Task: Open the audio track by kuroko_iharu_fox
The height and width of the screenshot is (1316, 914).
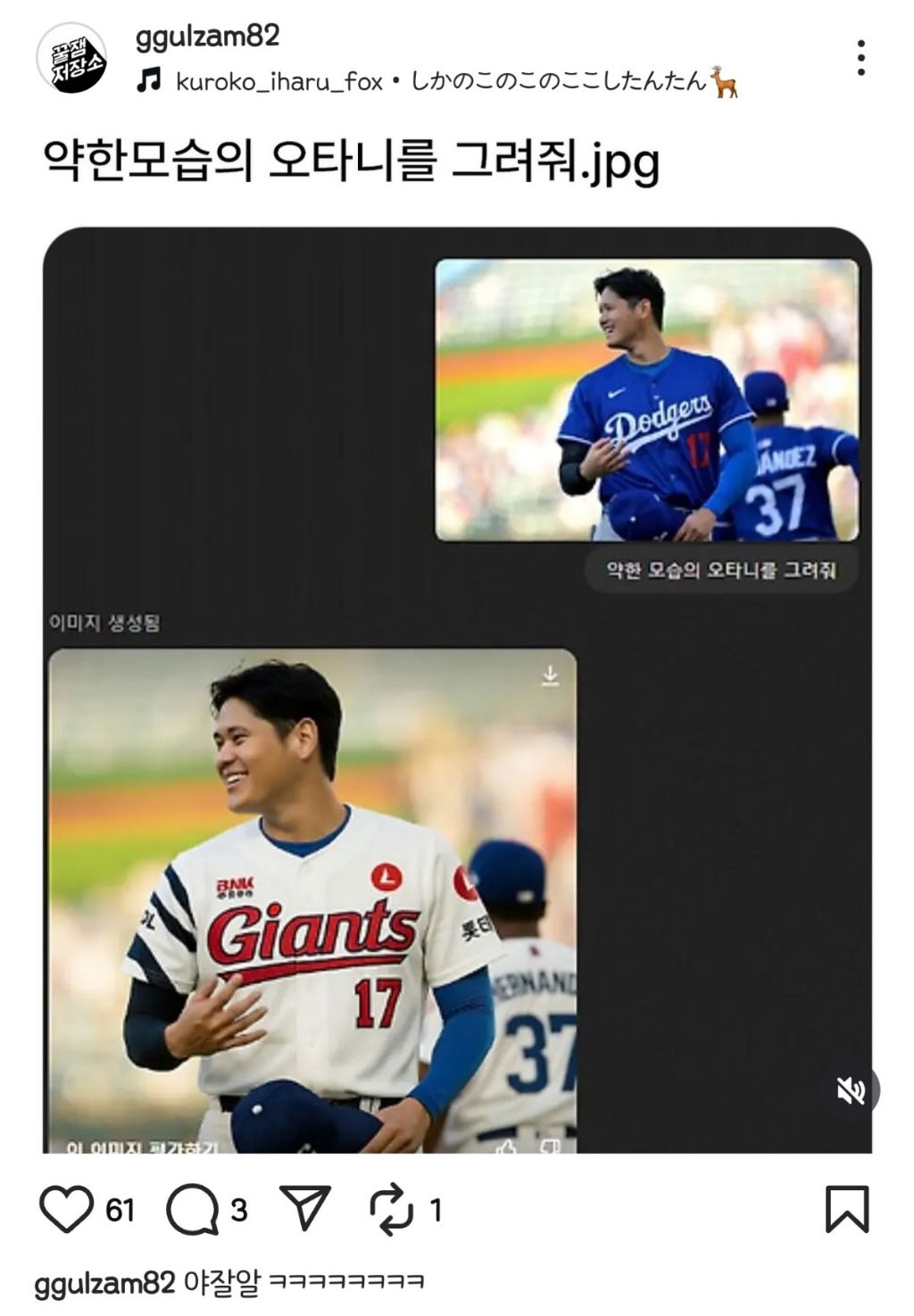Action: tap(437, 82)
